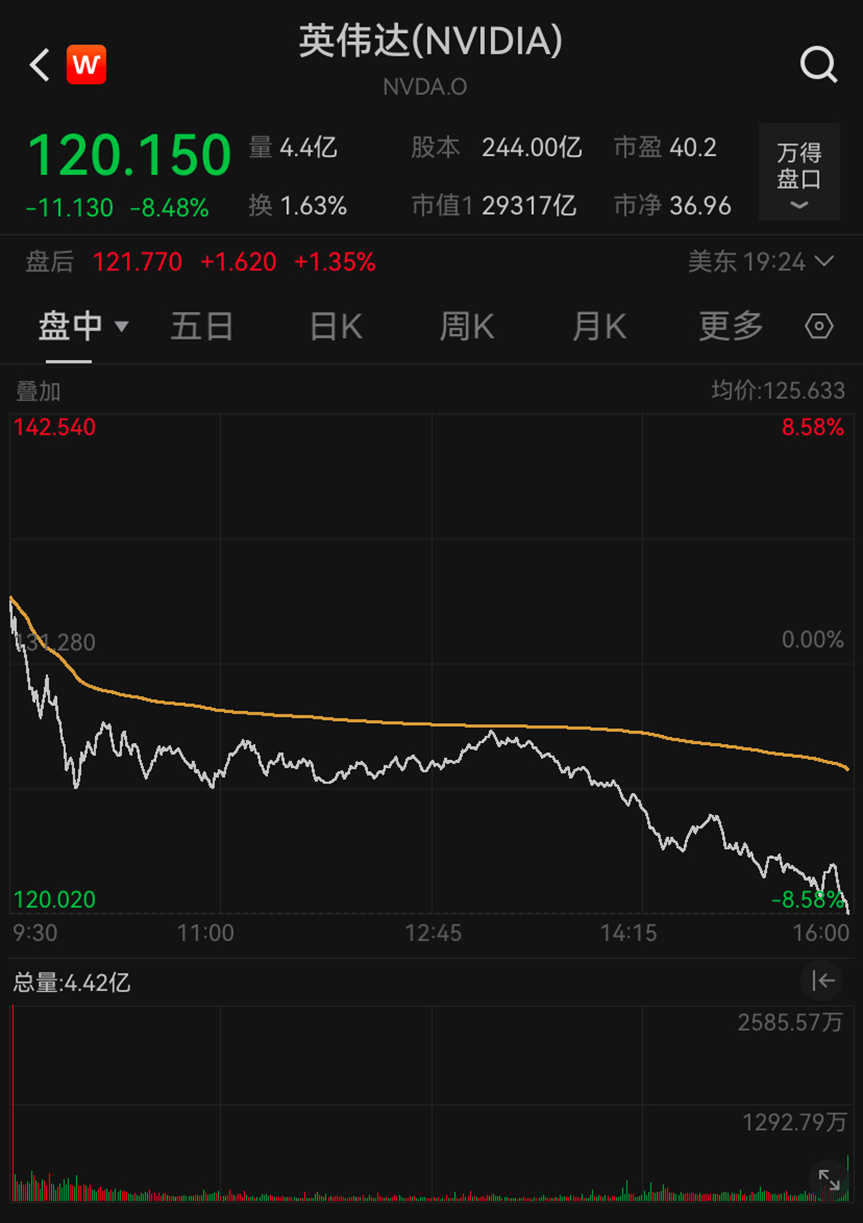Go back using the top-left arrow
This screenshot has height=1223, width=863.
pyautogui.click(x=39, y=66)
